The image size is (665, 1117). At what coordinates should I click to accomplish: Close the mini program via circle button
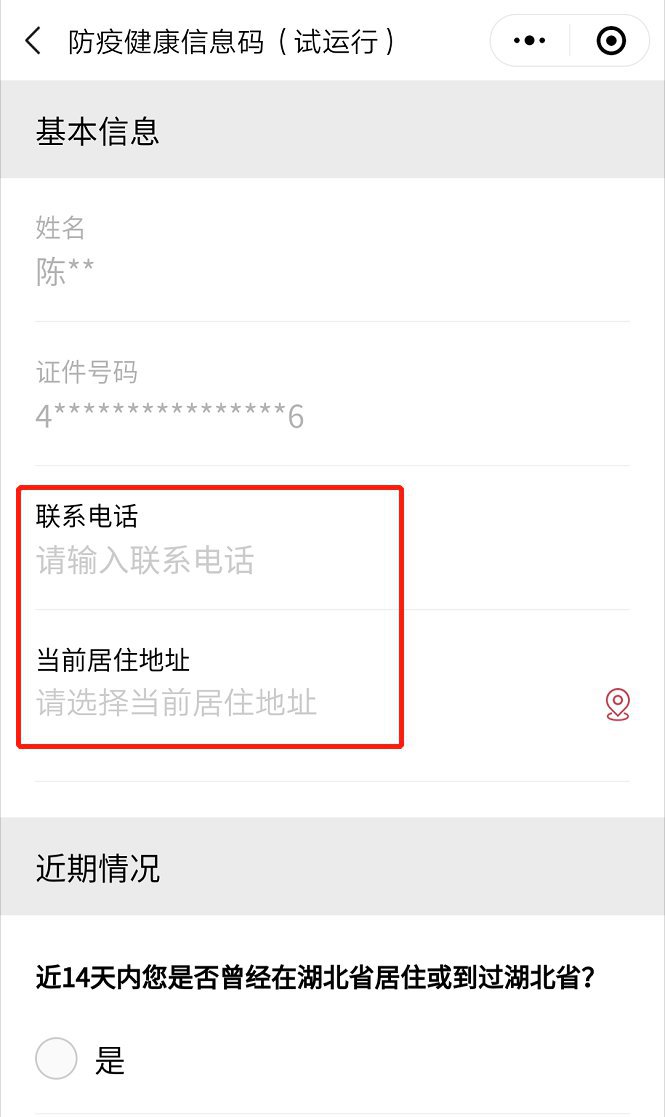[610, 41]
